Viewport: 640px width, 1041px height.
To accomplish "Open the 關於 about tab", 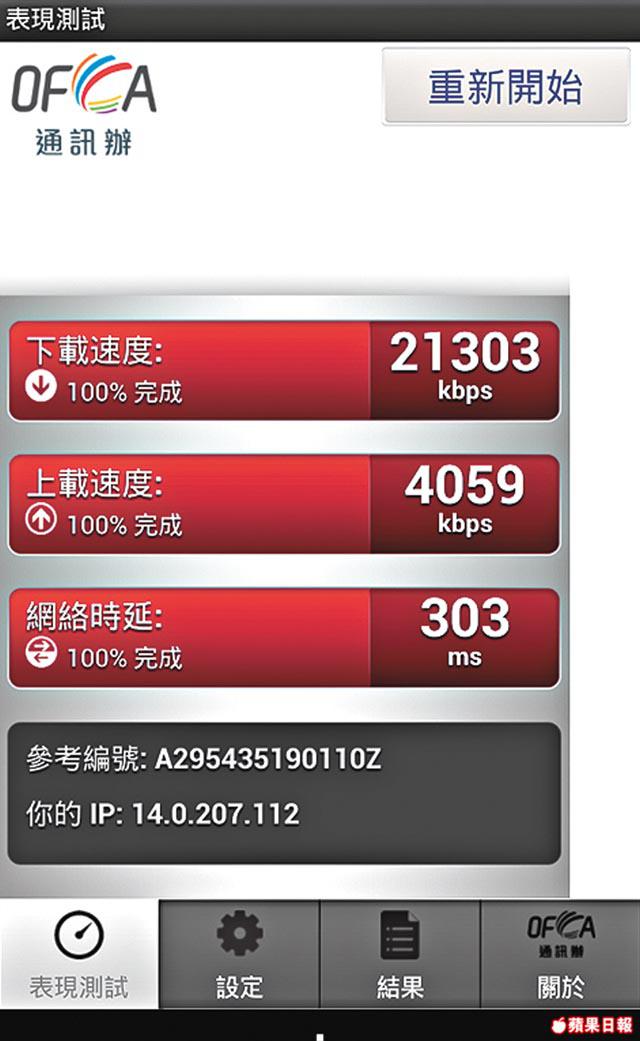I will [560, 954].
